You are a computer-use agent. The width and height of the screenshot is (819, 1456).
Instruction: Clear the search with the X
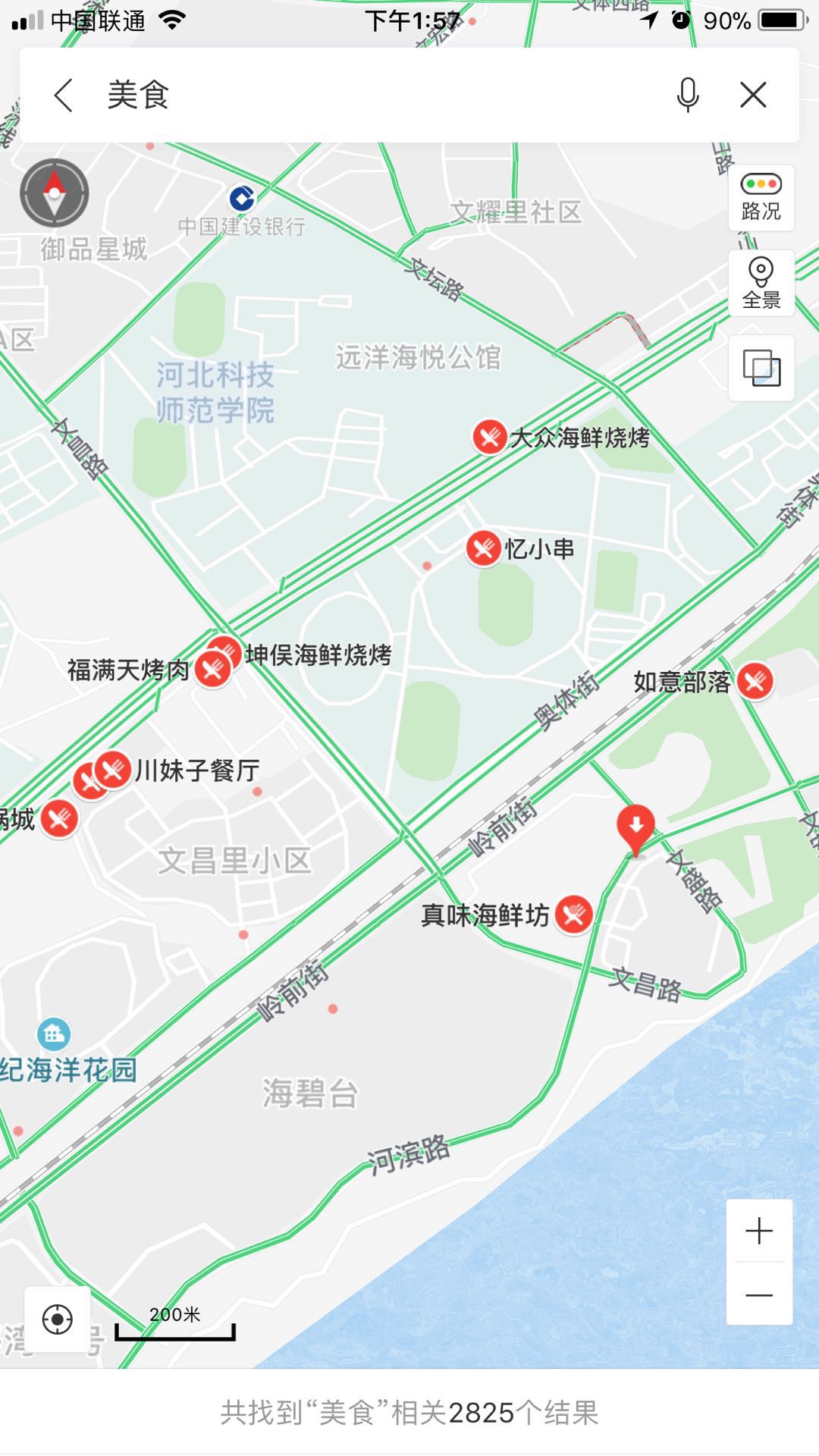click(x=753, y=96)
